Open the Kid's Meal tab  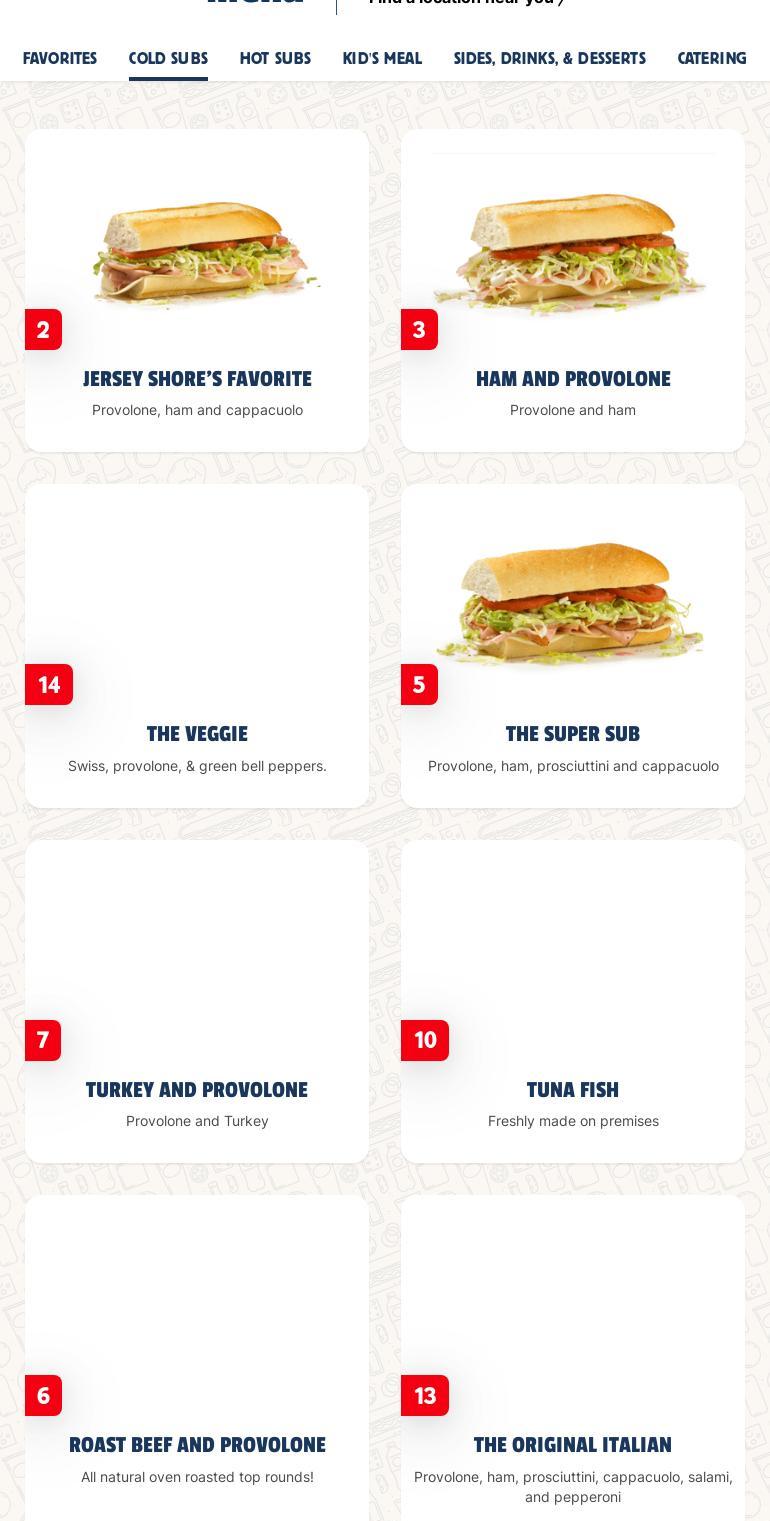[x=382, y=58]
